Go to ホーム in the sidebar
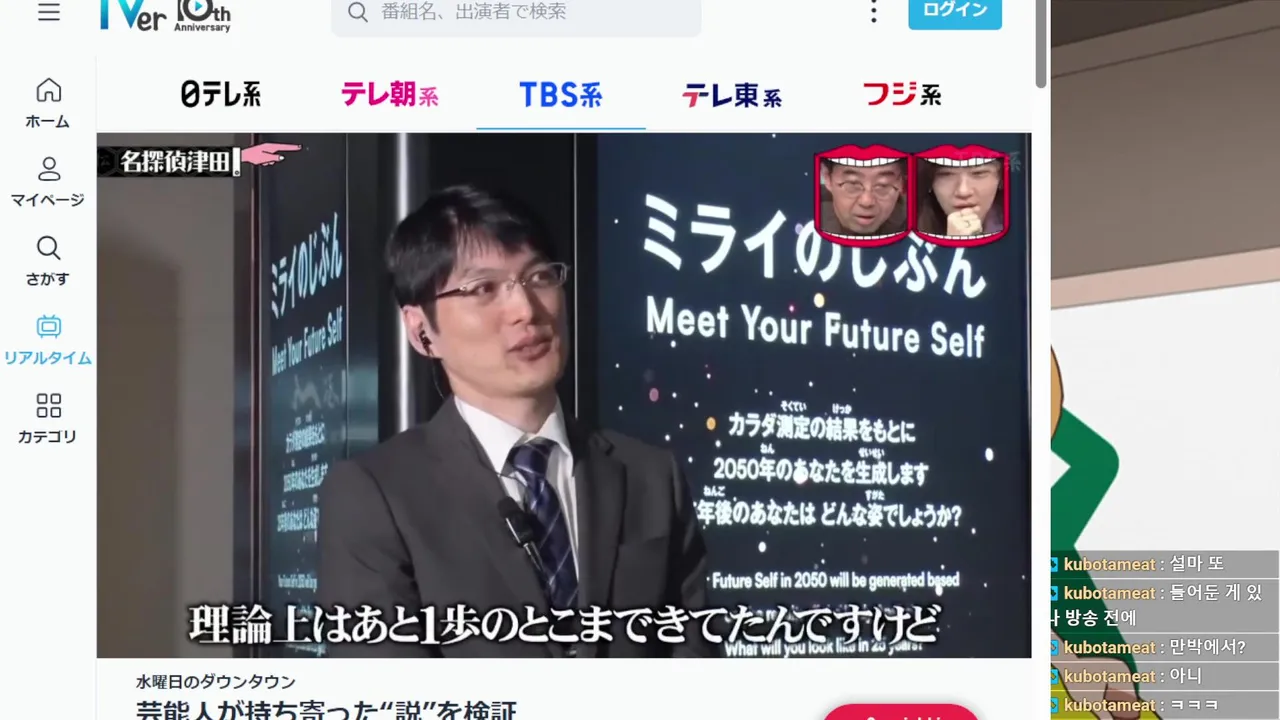The image size is (1280, 720). (x=48, y=104)
